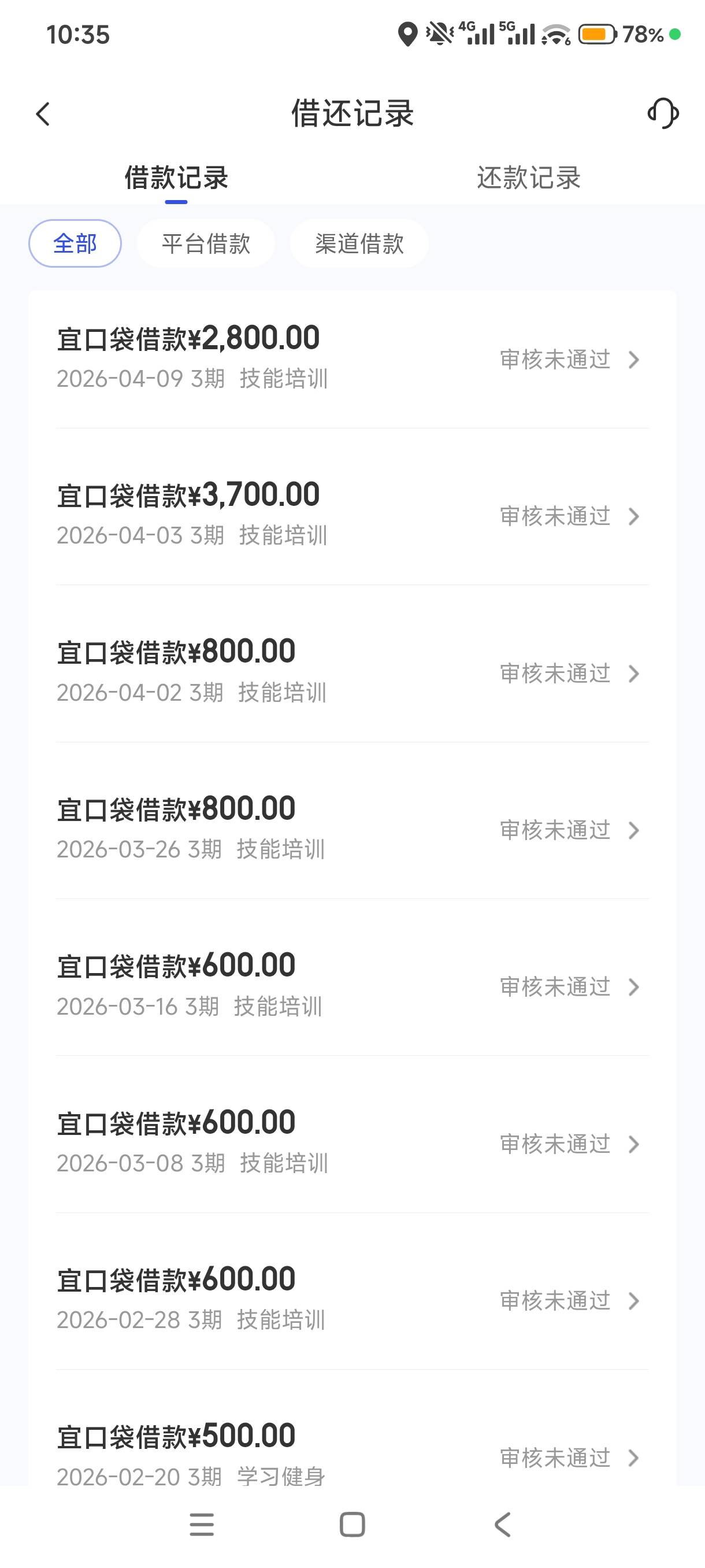Go back from the 借还记录 page
Screen dimensions: 705x1568
tap(43, 114)
